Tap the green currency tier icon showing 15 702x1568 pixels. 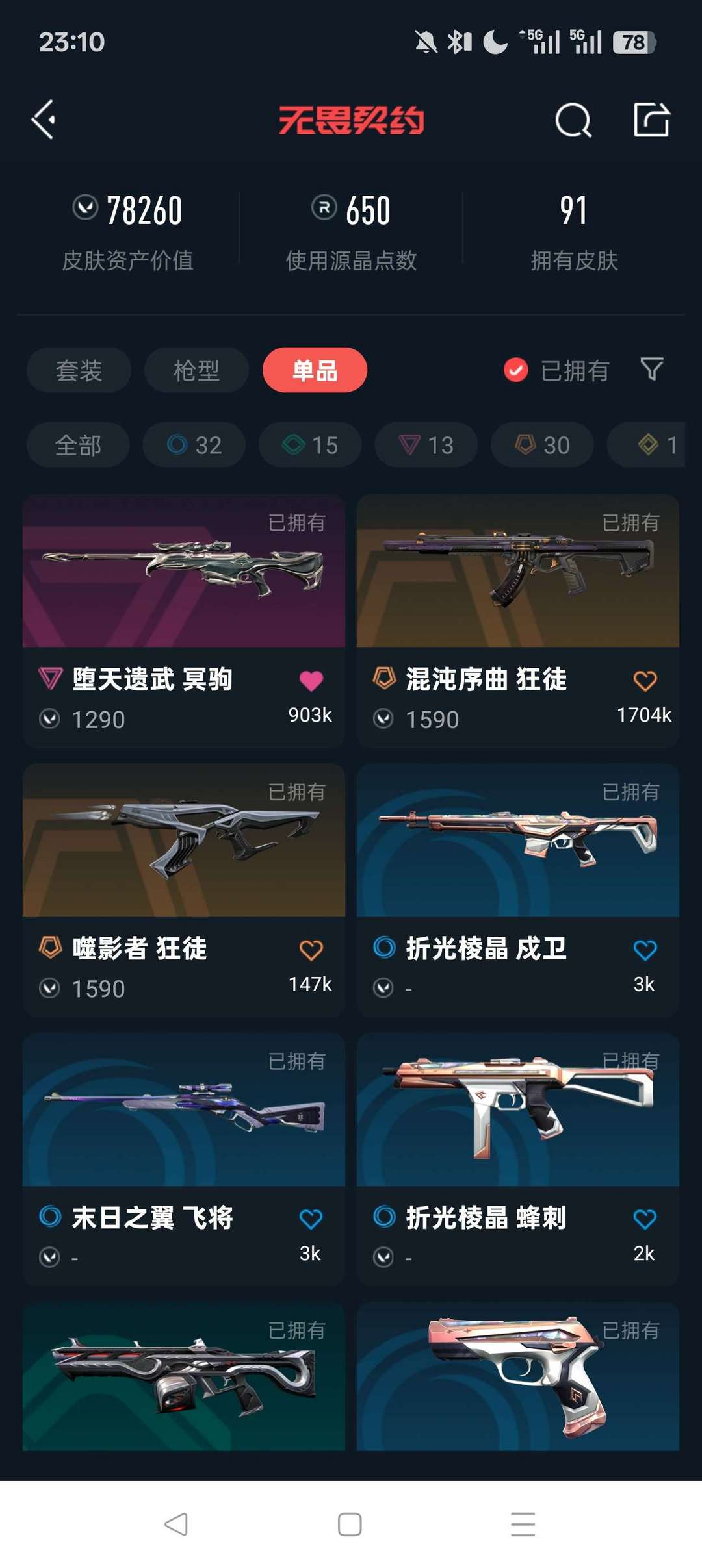click(x=309, y=445)
